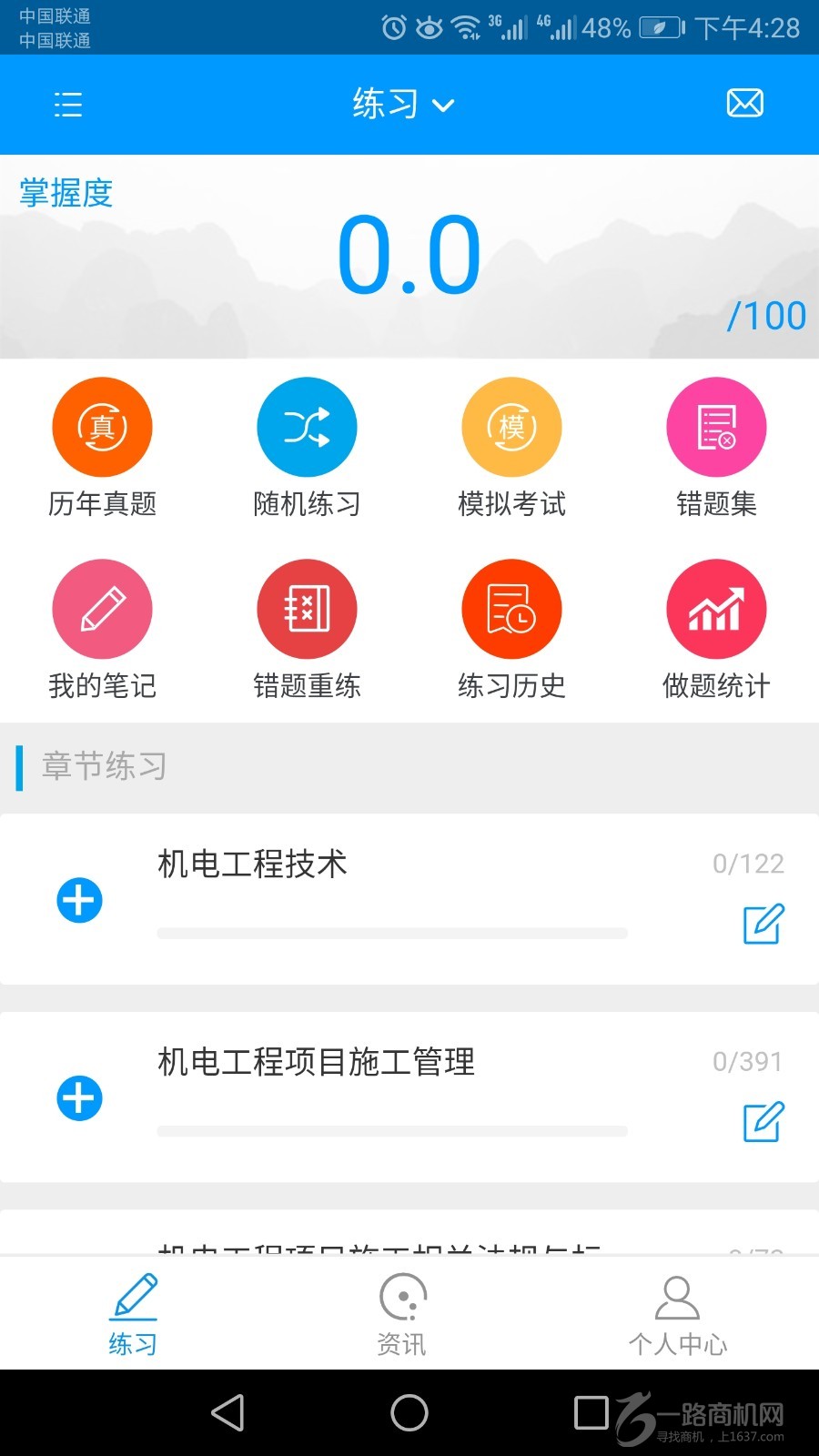Open the 错题集 wrong-question collection
The height and width of the screenshot is (1456, 819).
(716, 428)
